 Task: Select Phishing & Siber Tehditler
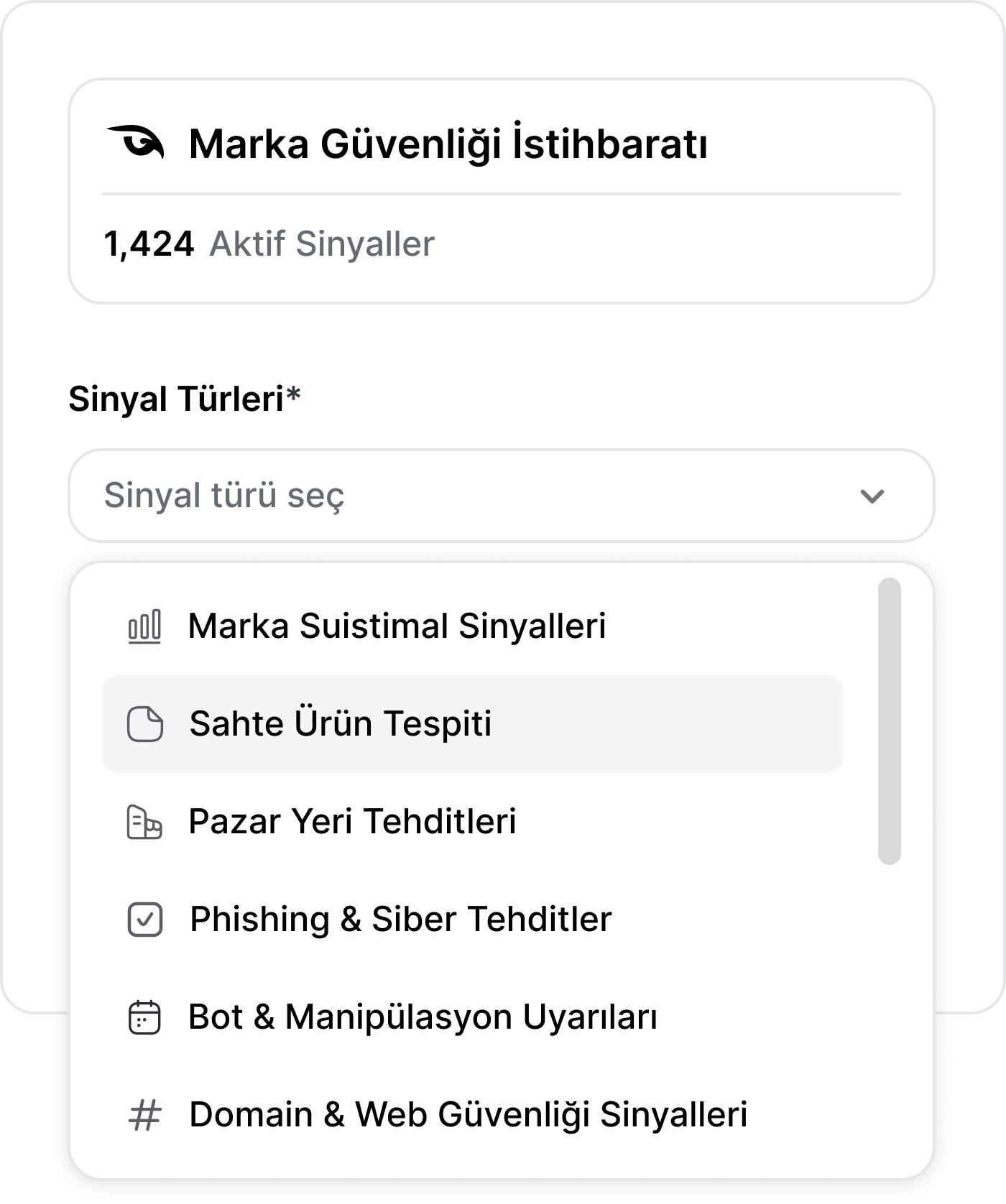400,919
